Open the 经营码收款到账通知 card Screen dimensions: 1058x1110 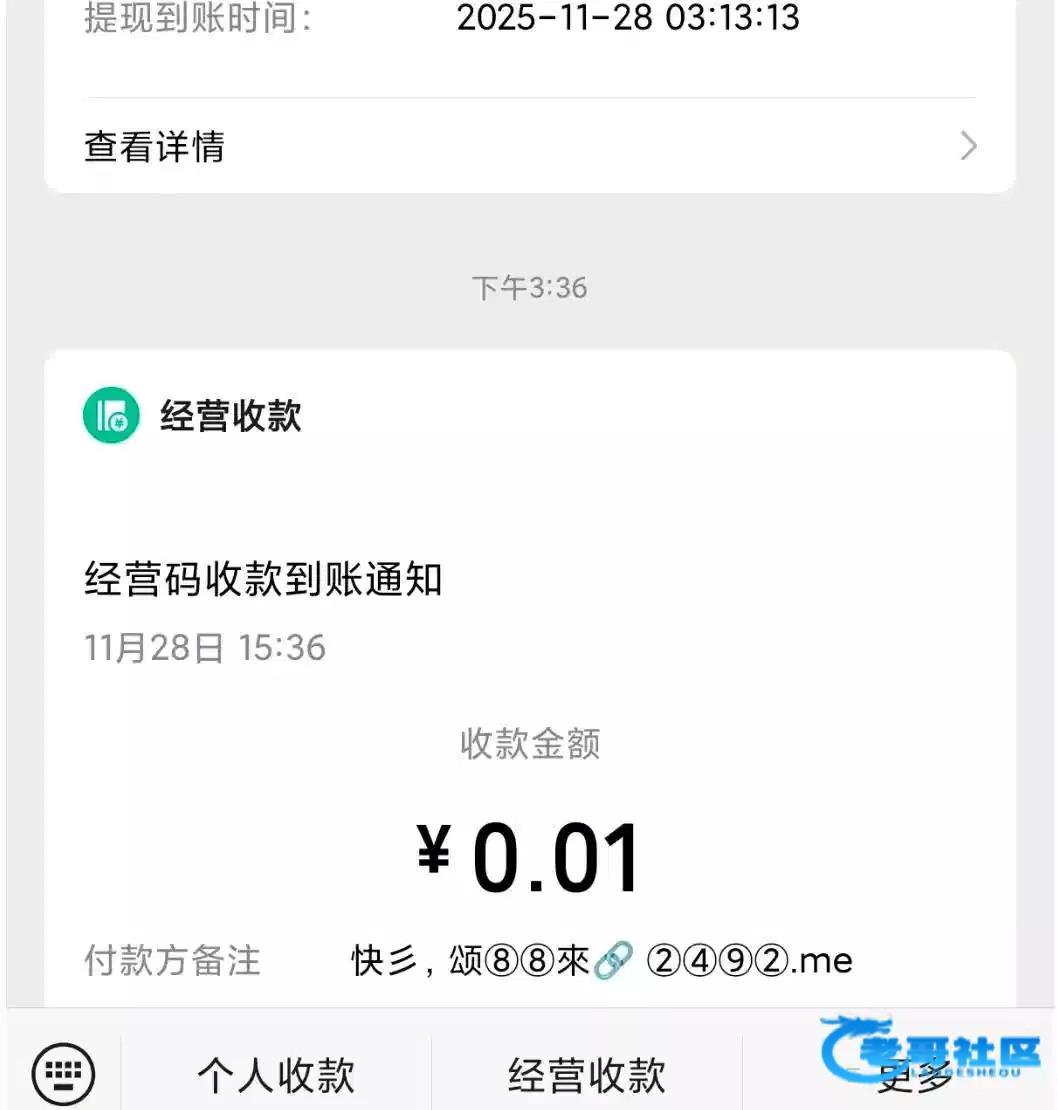[529, 678]
